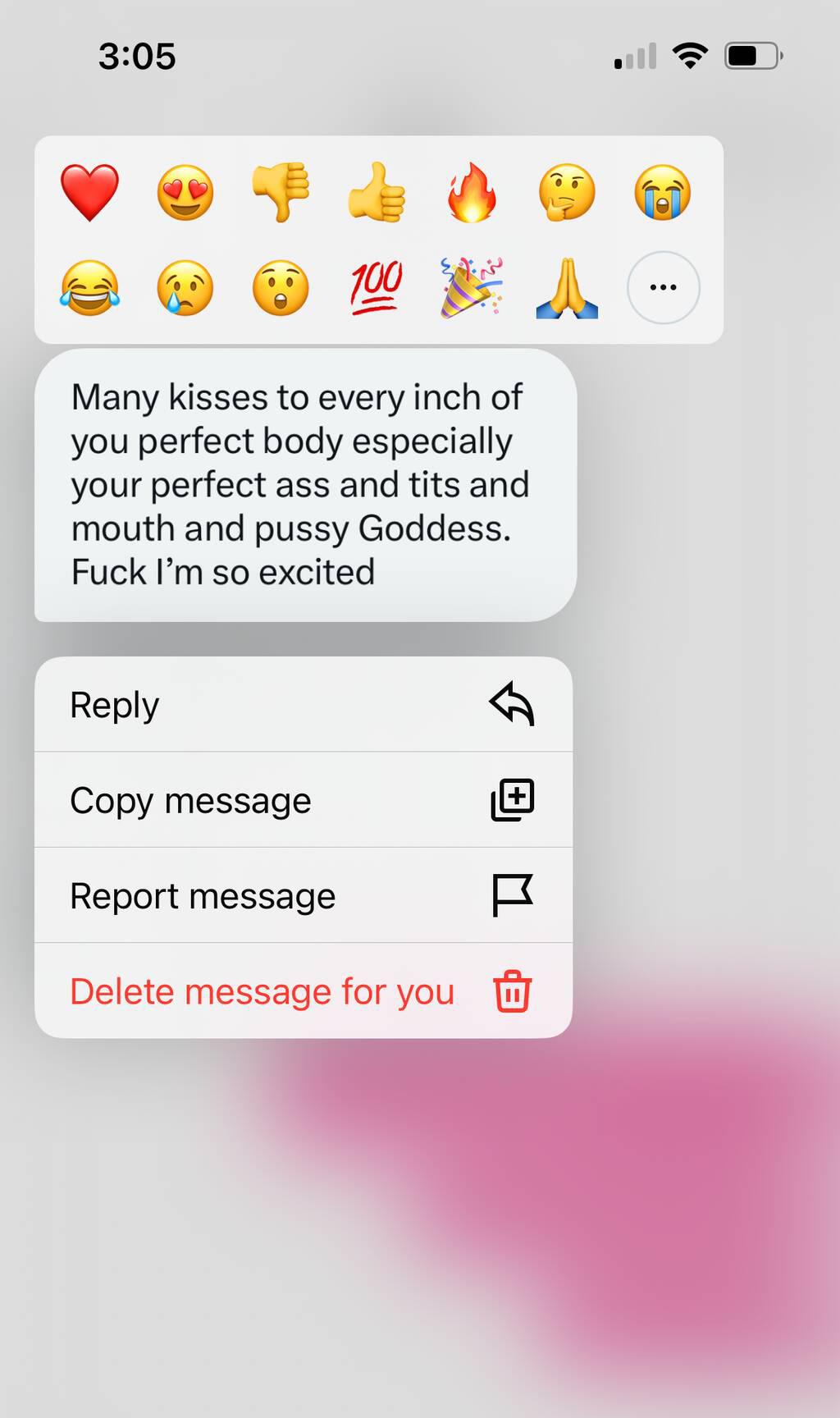React with the sad crying face emoji
This screenshot has height=1418, width=840.
click(185, 288)
